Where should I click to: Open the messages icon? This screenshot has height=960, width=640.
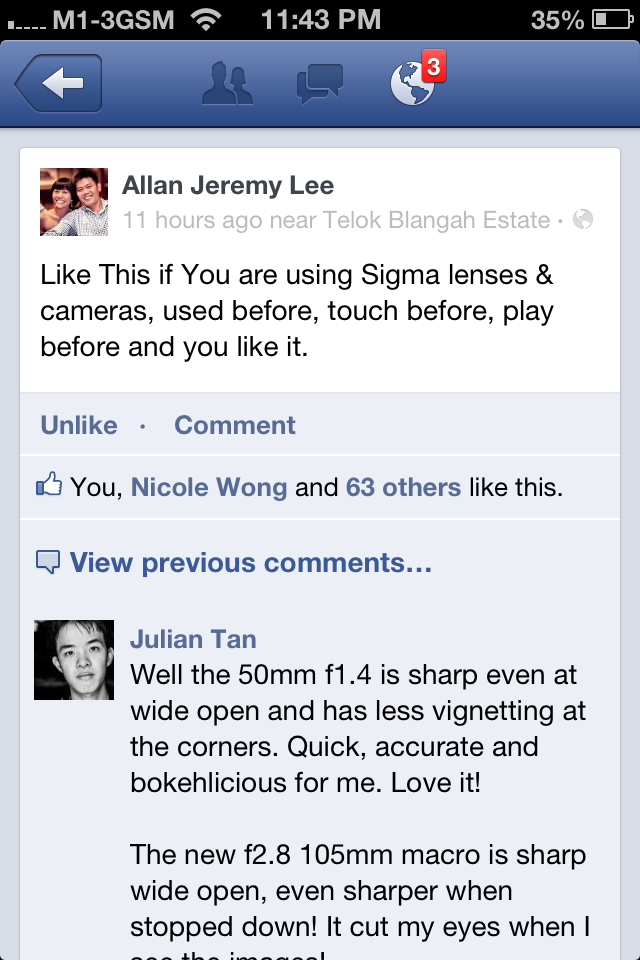(x=320, y=84)
